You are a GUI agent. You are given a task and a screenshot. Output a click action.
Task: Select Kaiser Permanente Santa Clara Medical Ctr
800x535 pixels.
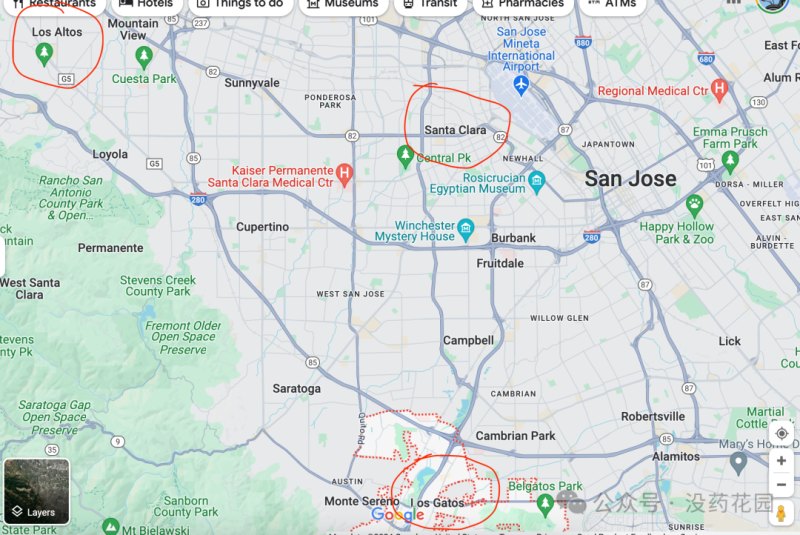pyautogui.click(x=345, y=175)
